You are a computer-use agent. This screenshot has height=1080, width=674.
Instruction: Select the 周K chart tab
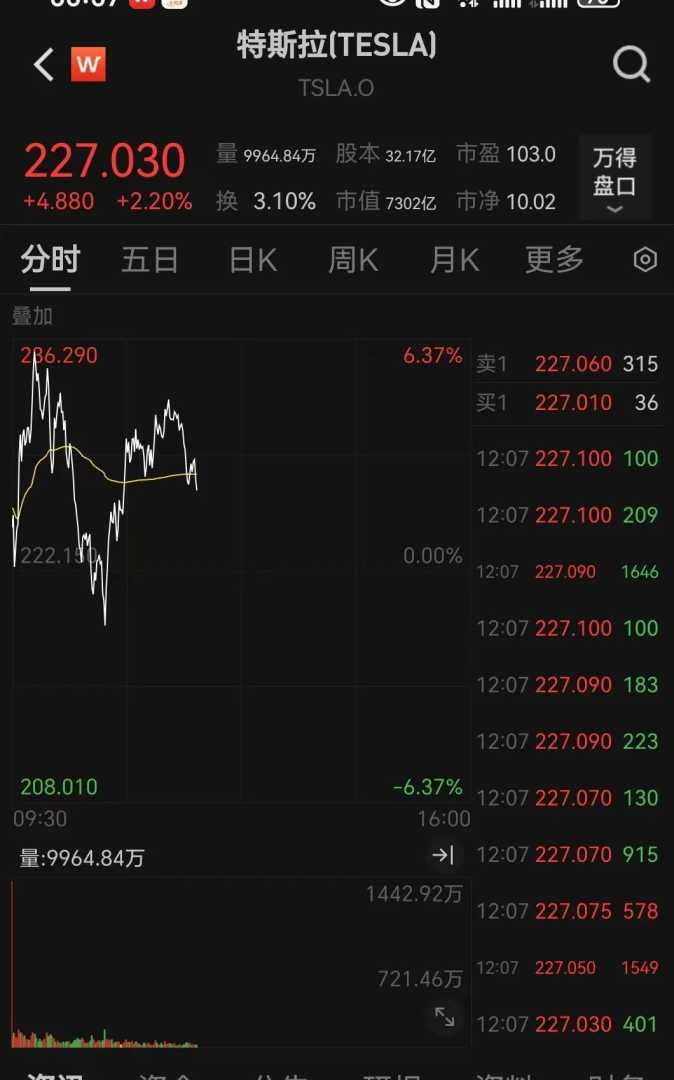353,260
